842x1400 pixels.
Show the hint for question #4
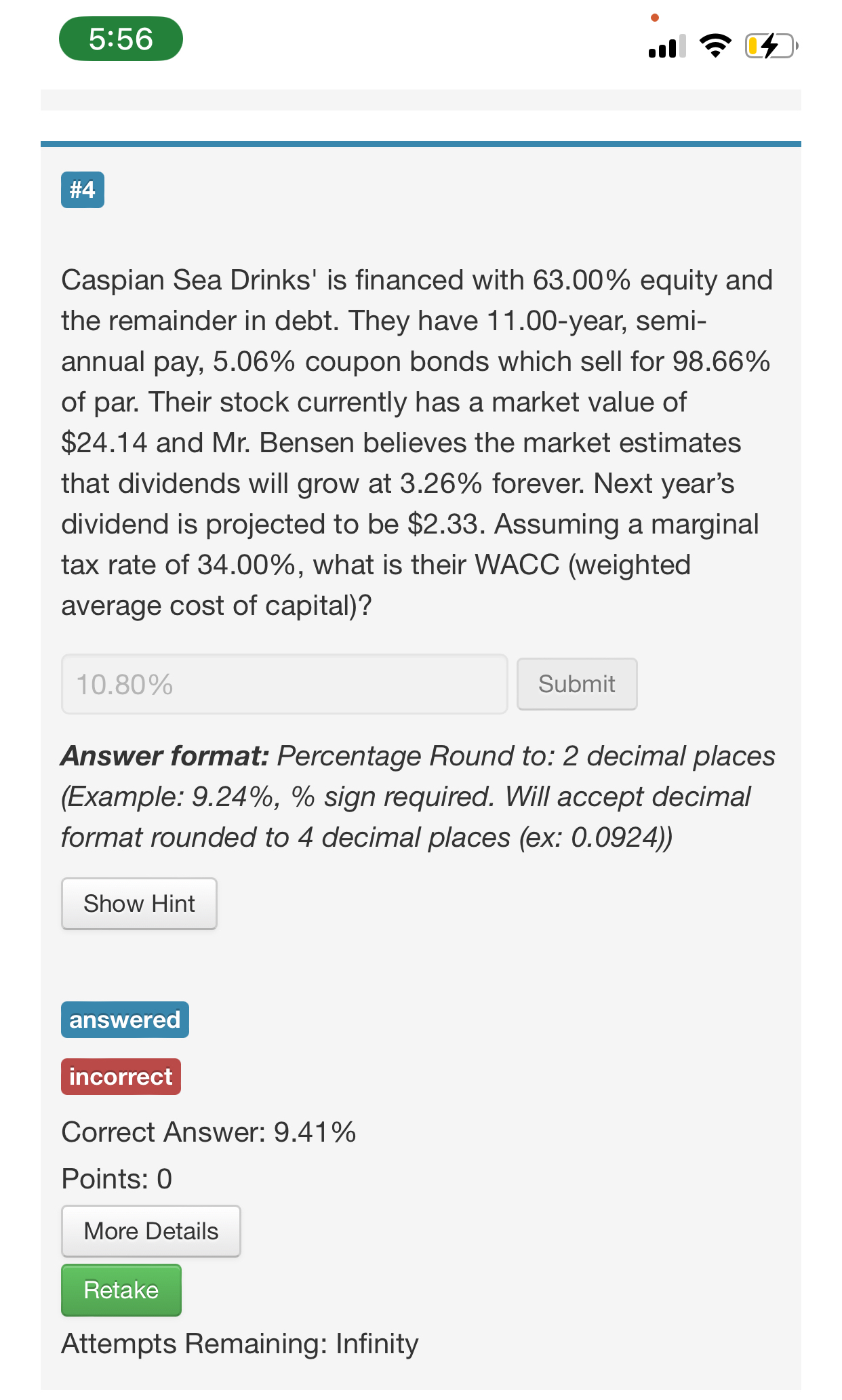click(139, 904)
